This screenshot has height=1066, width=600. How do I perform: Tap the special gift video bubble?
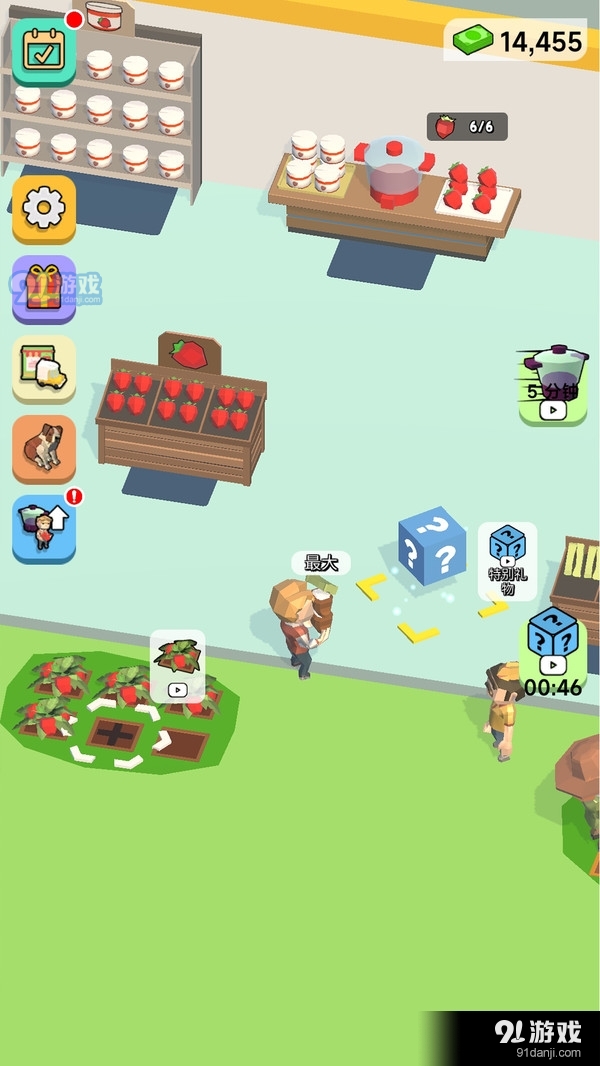(x=507, y=560)
